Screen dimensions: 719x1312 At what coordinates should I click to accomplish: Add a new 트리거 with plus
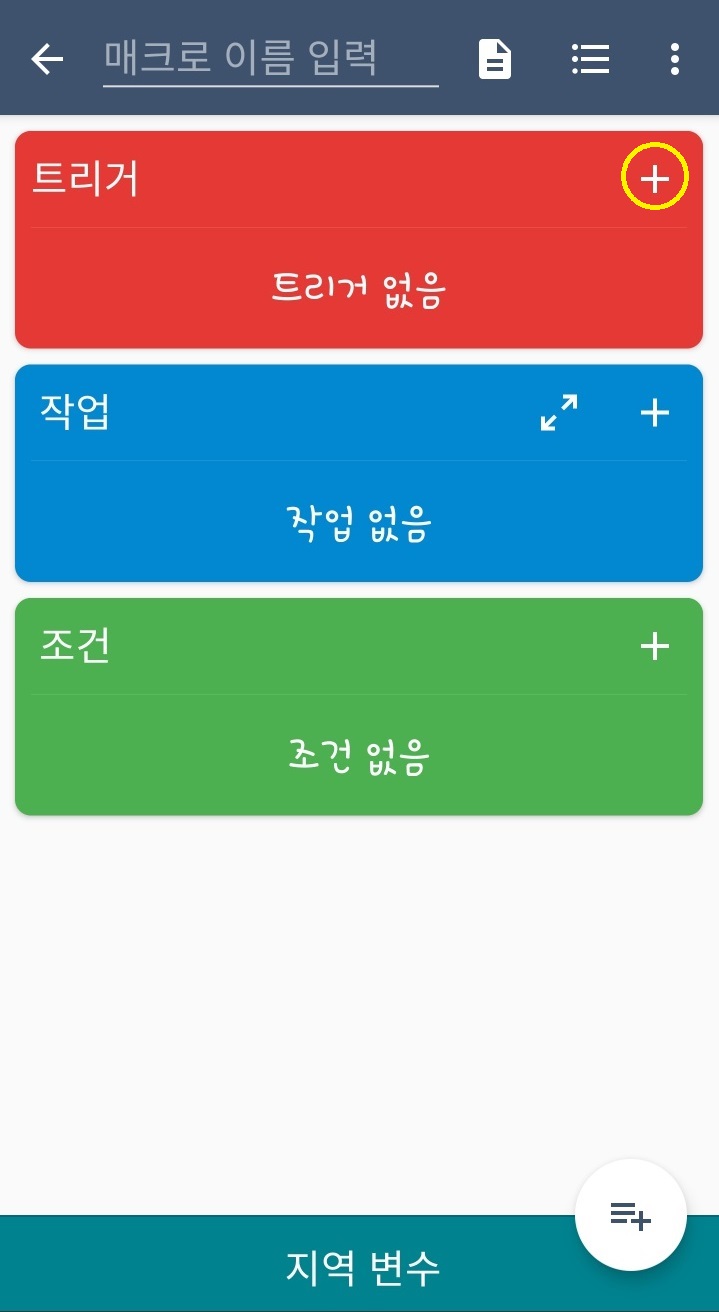click(655, 178)
